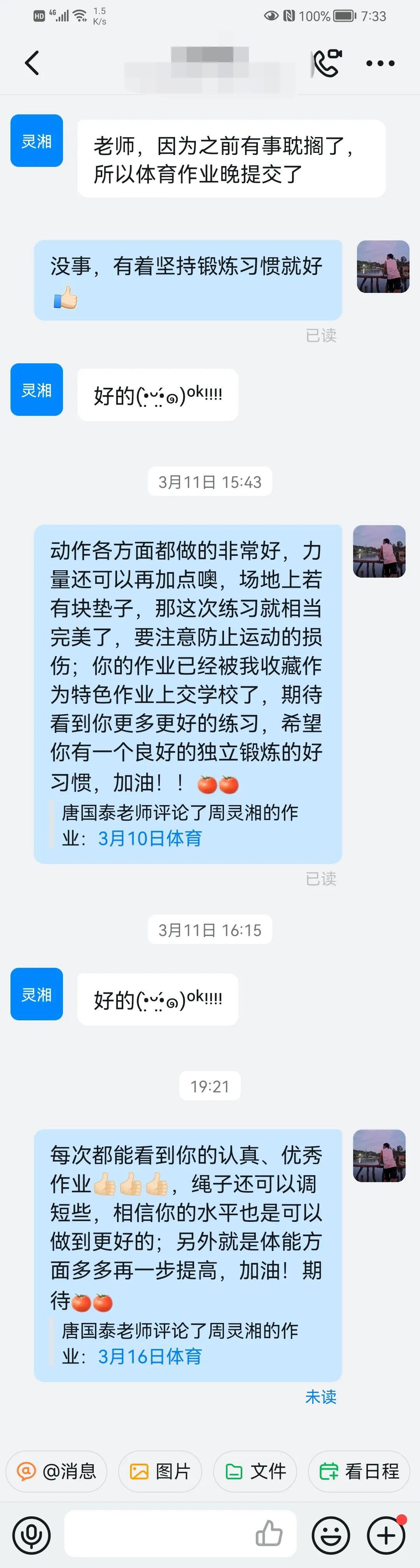Switch to voice input with the microphone
Image resolution: width=420 pixels, height=1568 pixels.
[x=31, y=1535]
